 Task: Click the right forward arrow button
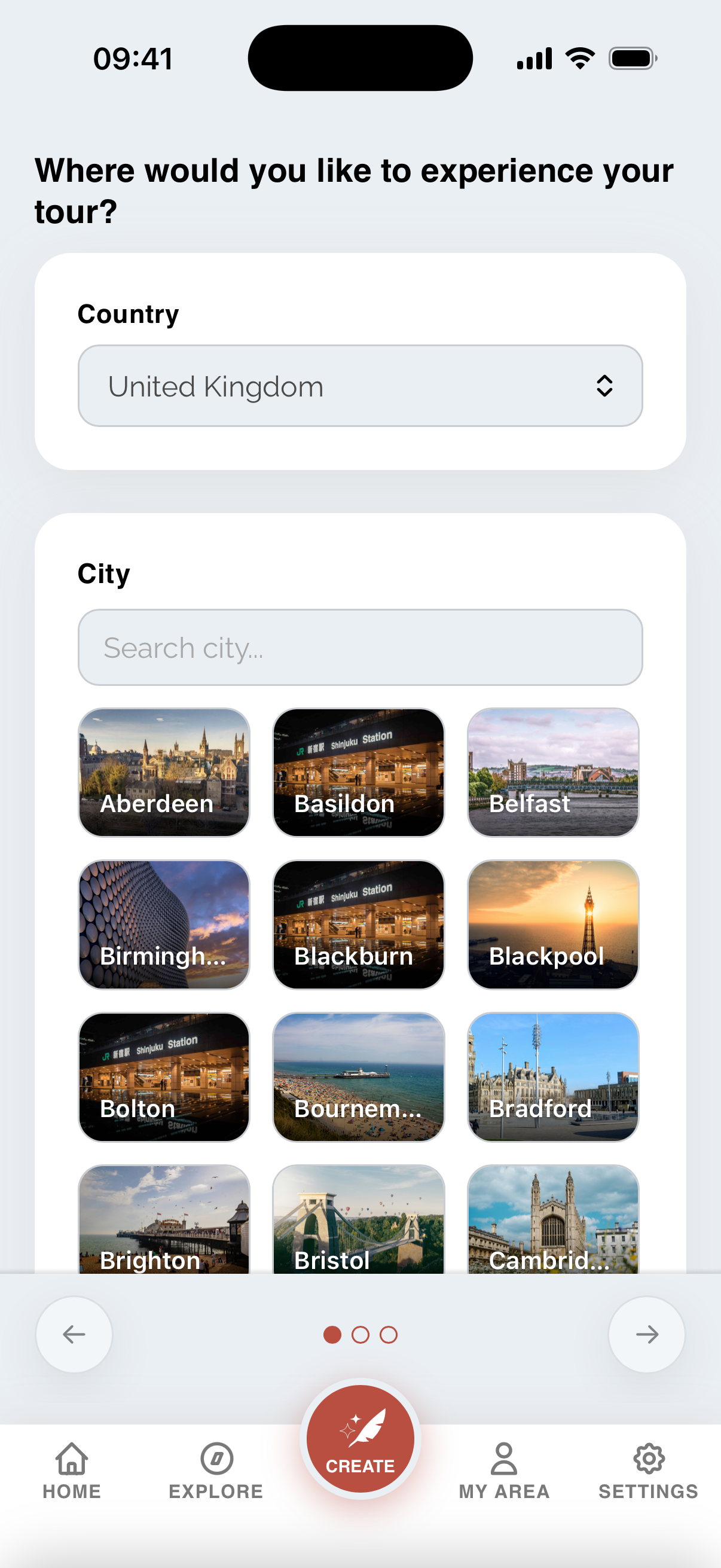tap(647, 1334)
